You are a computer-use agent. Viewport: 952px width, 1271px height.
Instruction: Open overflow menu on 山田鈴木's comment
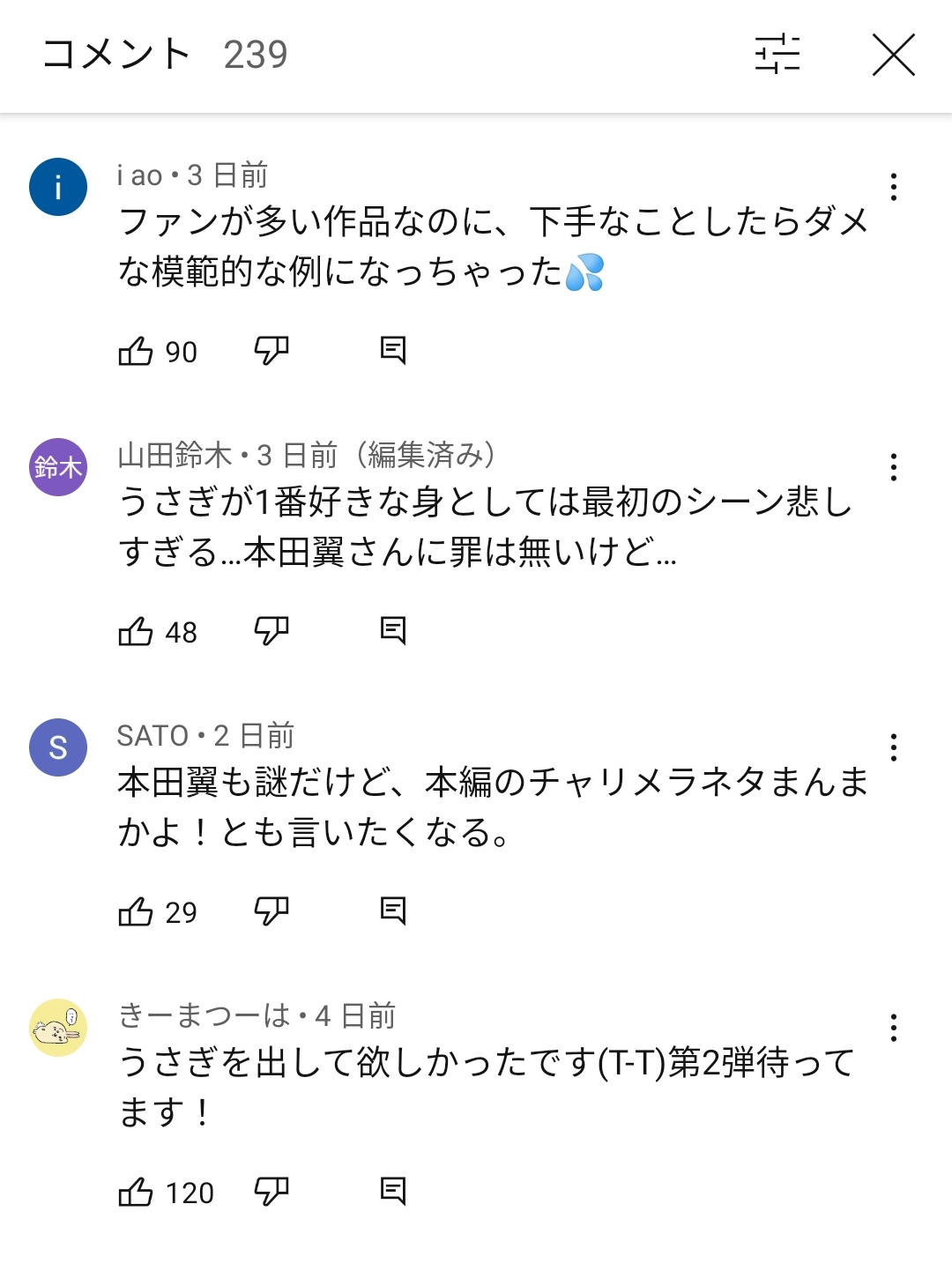(x=894, y=467)
